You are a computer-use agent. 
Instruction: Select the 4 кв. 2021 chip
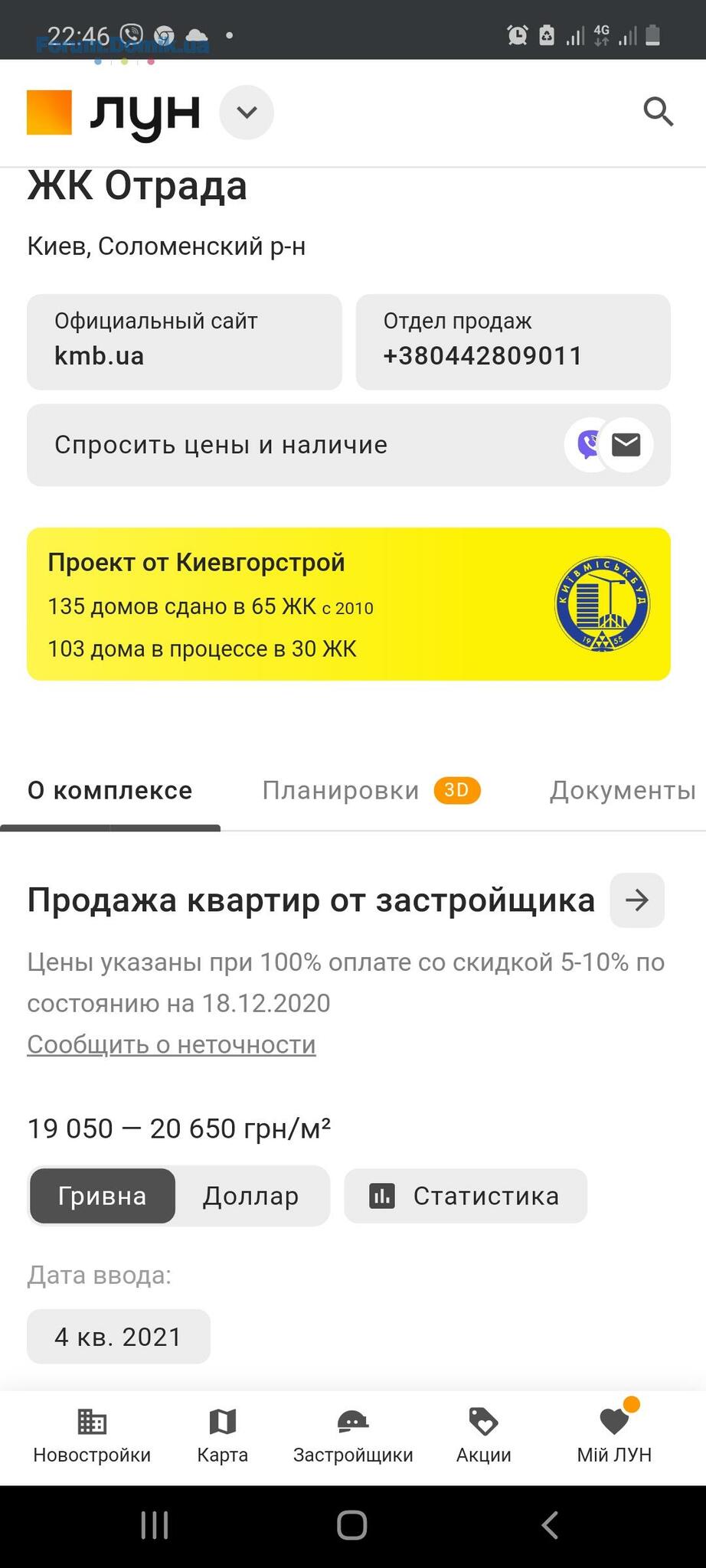coord(119,1337)
